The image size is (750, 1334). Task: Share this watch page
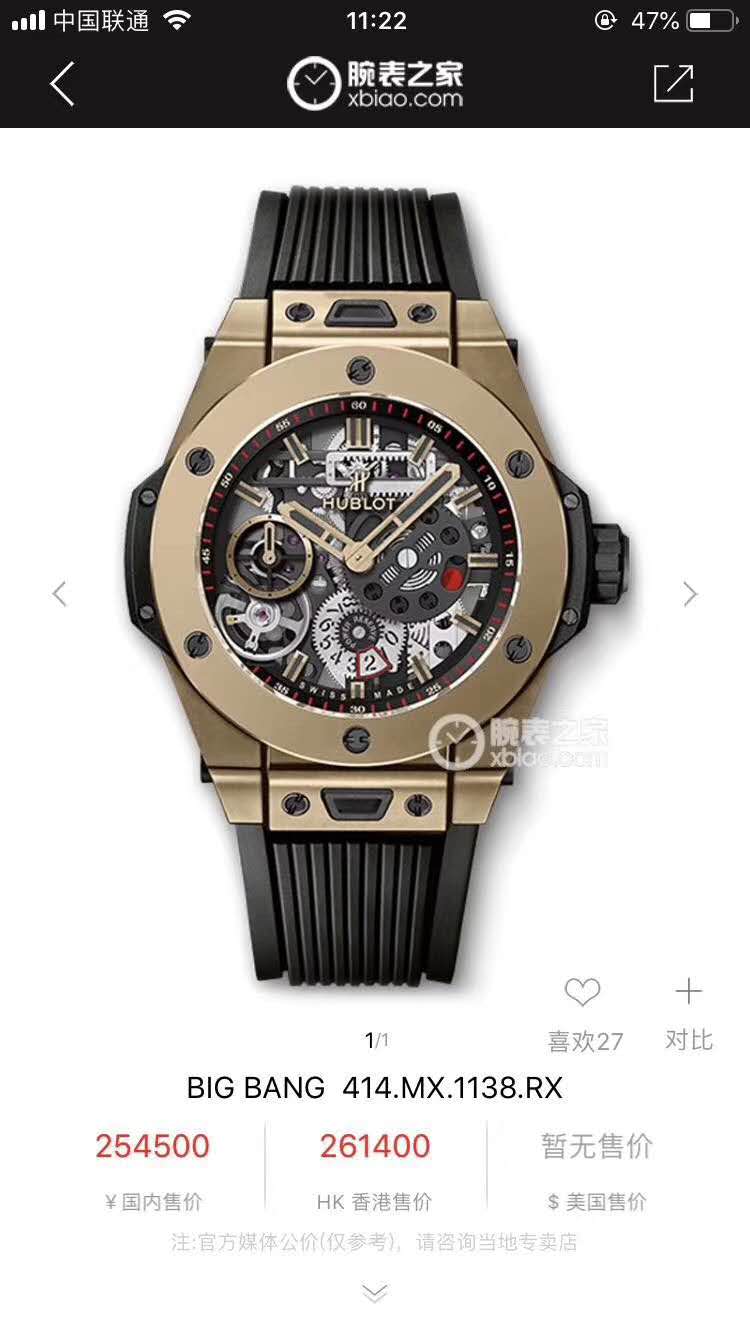(x=673, y=83)
